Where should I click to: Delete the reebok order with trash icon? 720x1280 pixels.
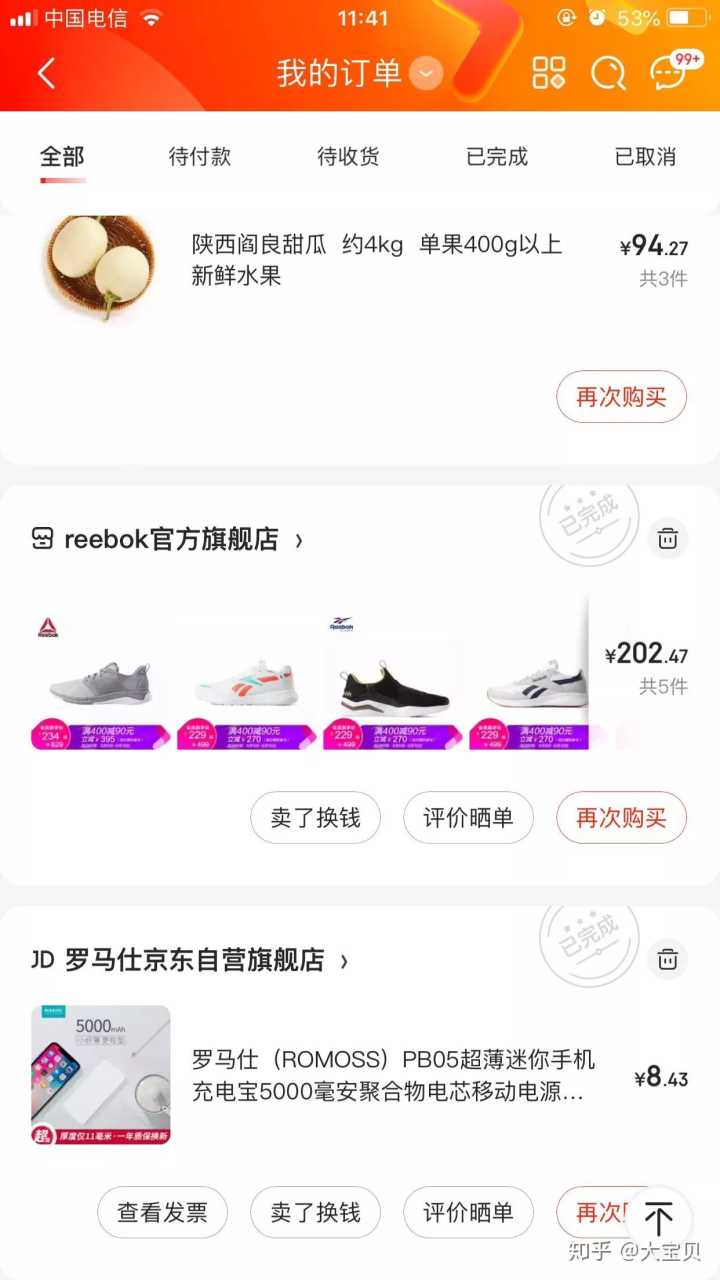click(x=668, y=540)
